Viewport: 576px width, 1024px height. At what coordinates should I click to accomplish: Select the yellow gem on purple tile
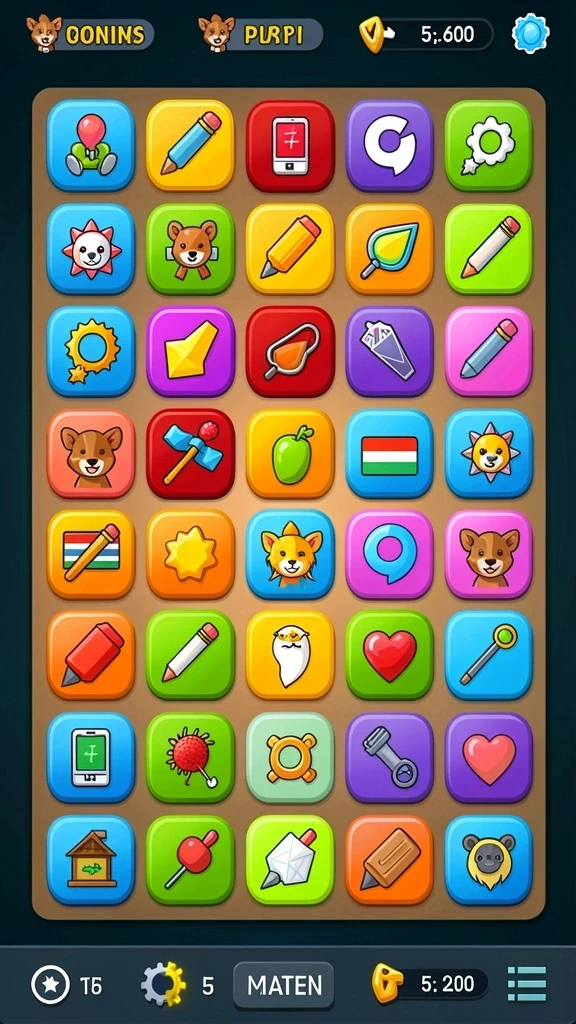tap(190, 351)
